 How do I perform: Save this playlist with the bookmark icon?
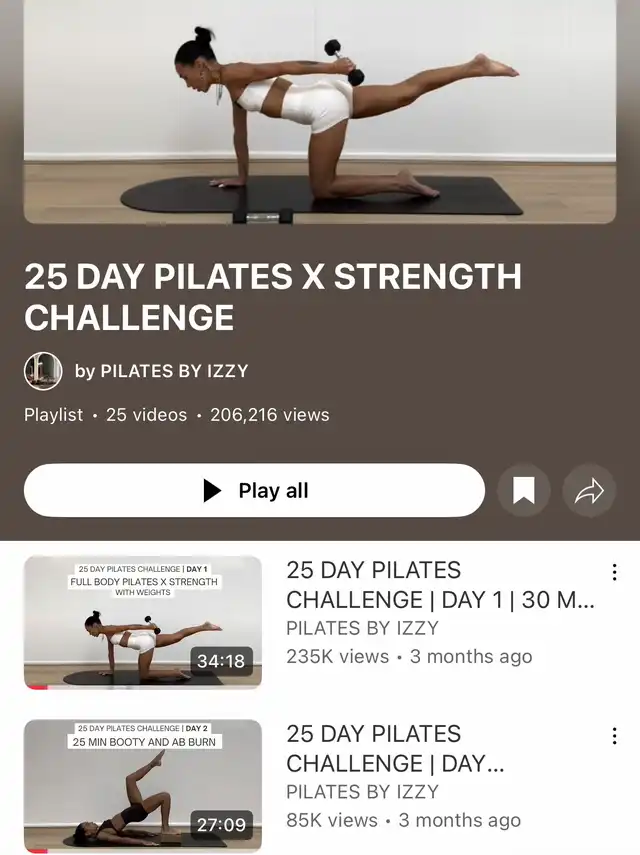(x=524, y=490)
